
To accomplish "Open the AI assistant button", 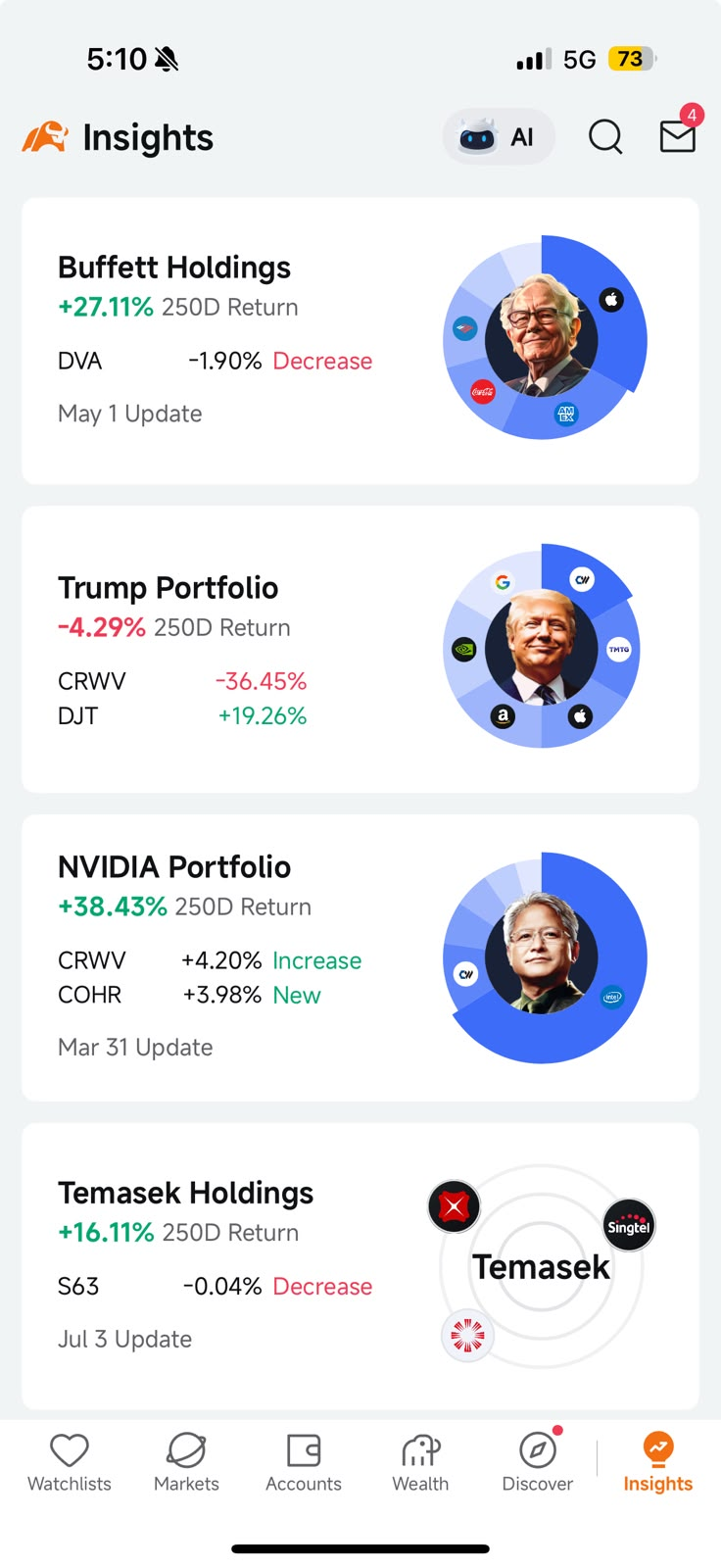I will tap(499, 137).
